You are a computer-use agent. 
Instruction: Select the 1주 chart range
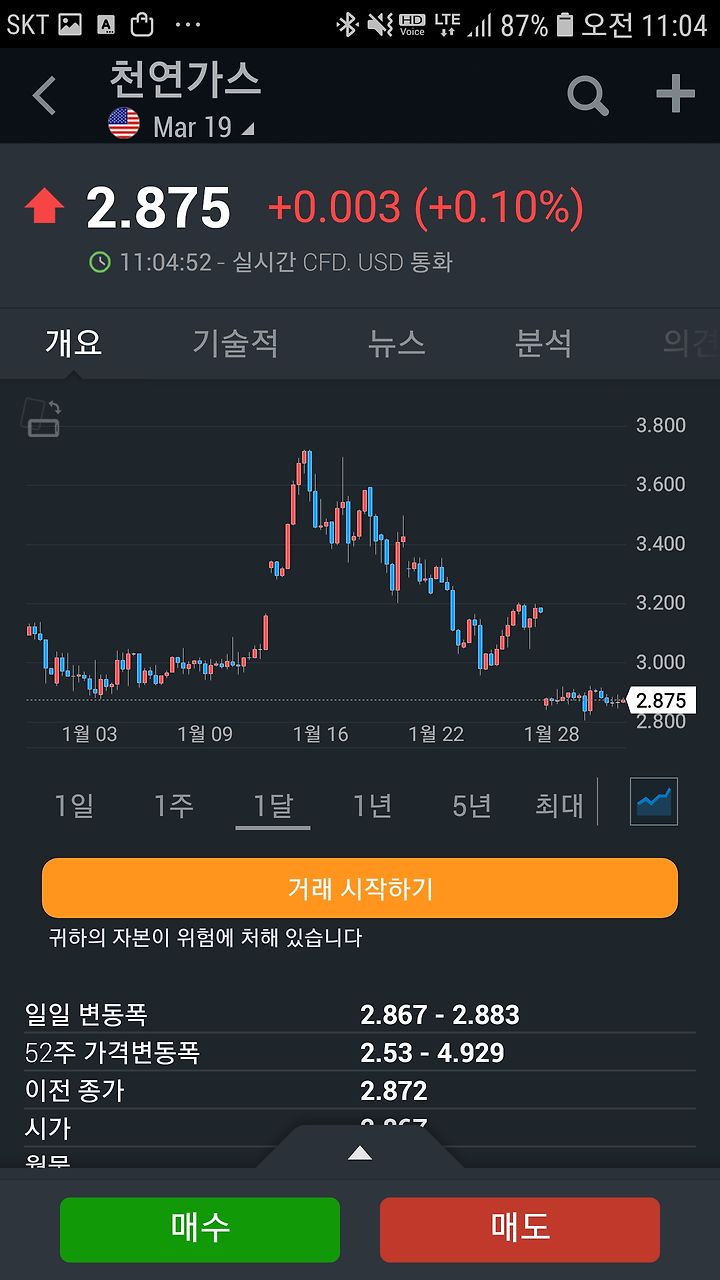pyautogui.click(x=173, y=805)
